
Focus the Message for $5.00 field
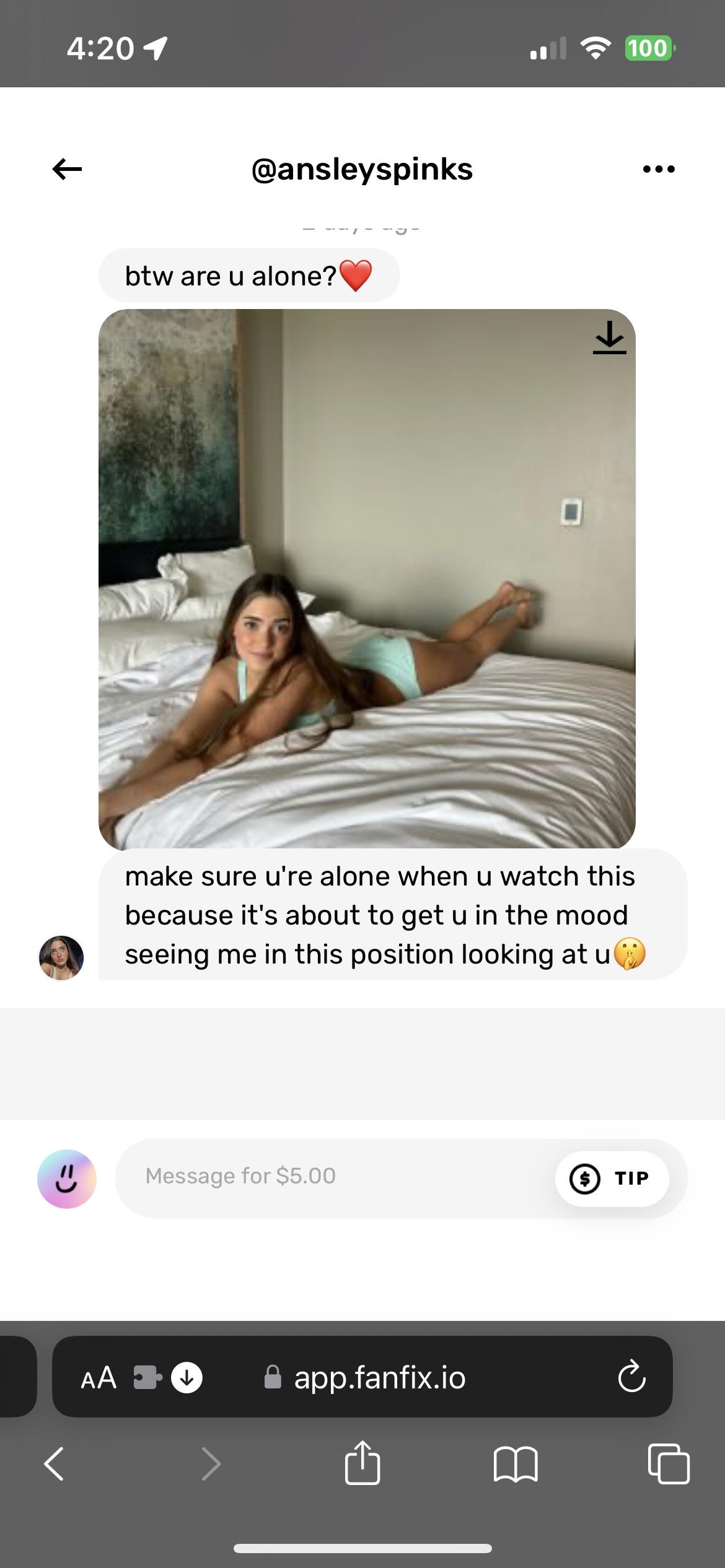point(335,1175)
